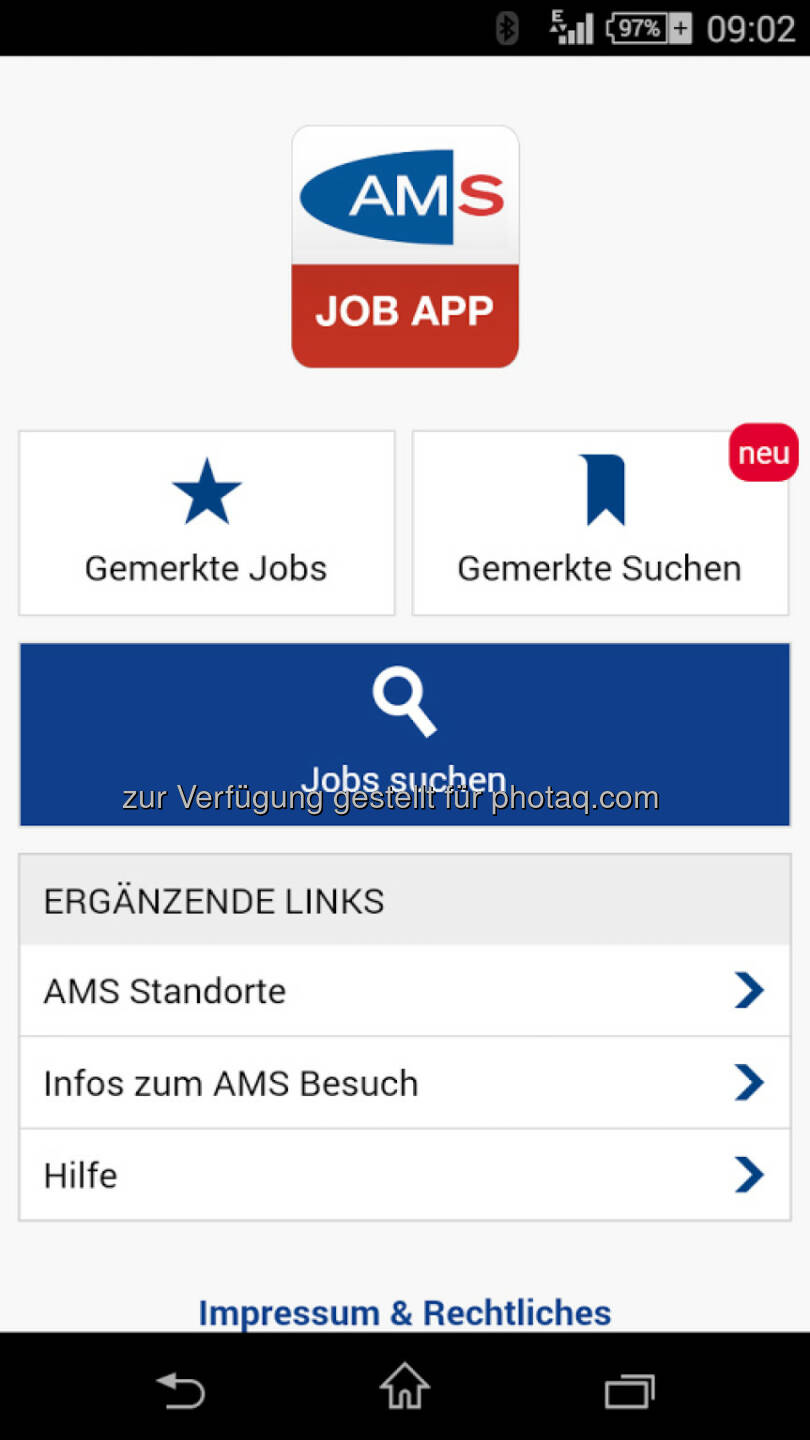Open Gemerkte Suchen
This screenshot has height=1440, width=810.
[600, 523]
